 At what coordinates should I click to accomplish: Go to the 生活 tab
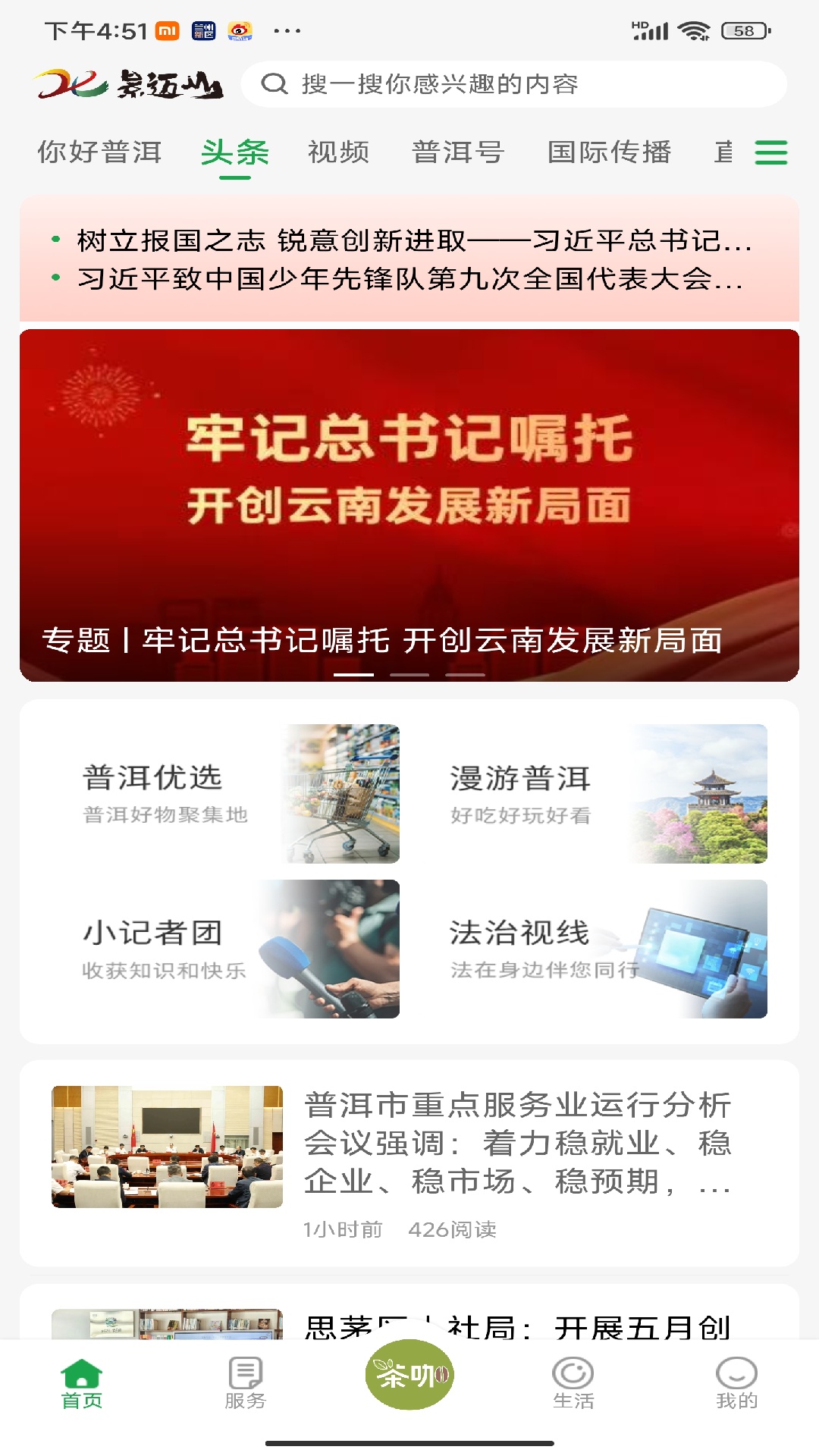pos(573,1383)
